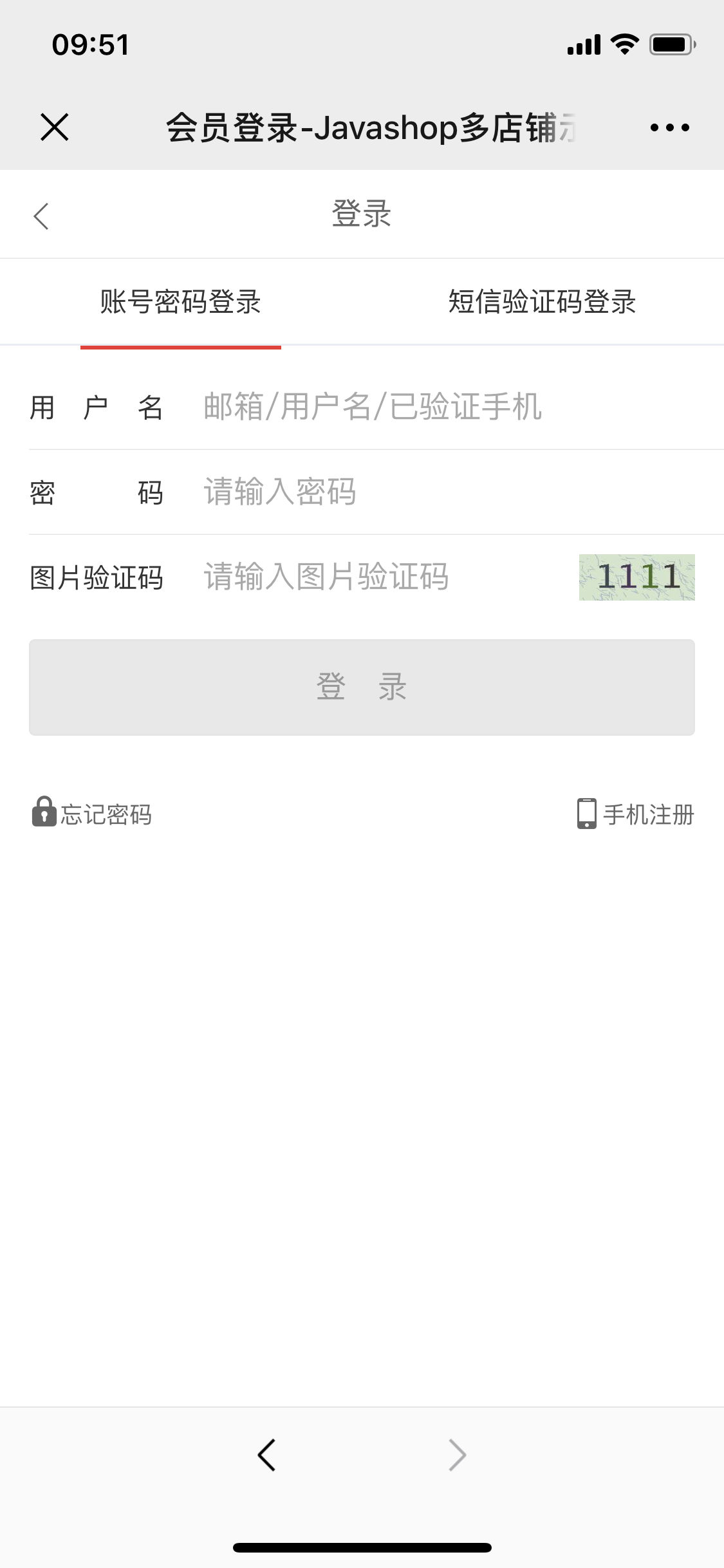Select the 账号密码登录 tab
The image size is (724, 1568).
[181, 302]
